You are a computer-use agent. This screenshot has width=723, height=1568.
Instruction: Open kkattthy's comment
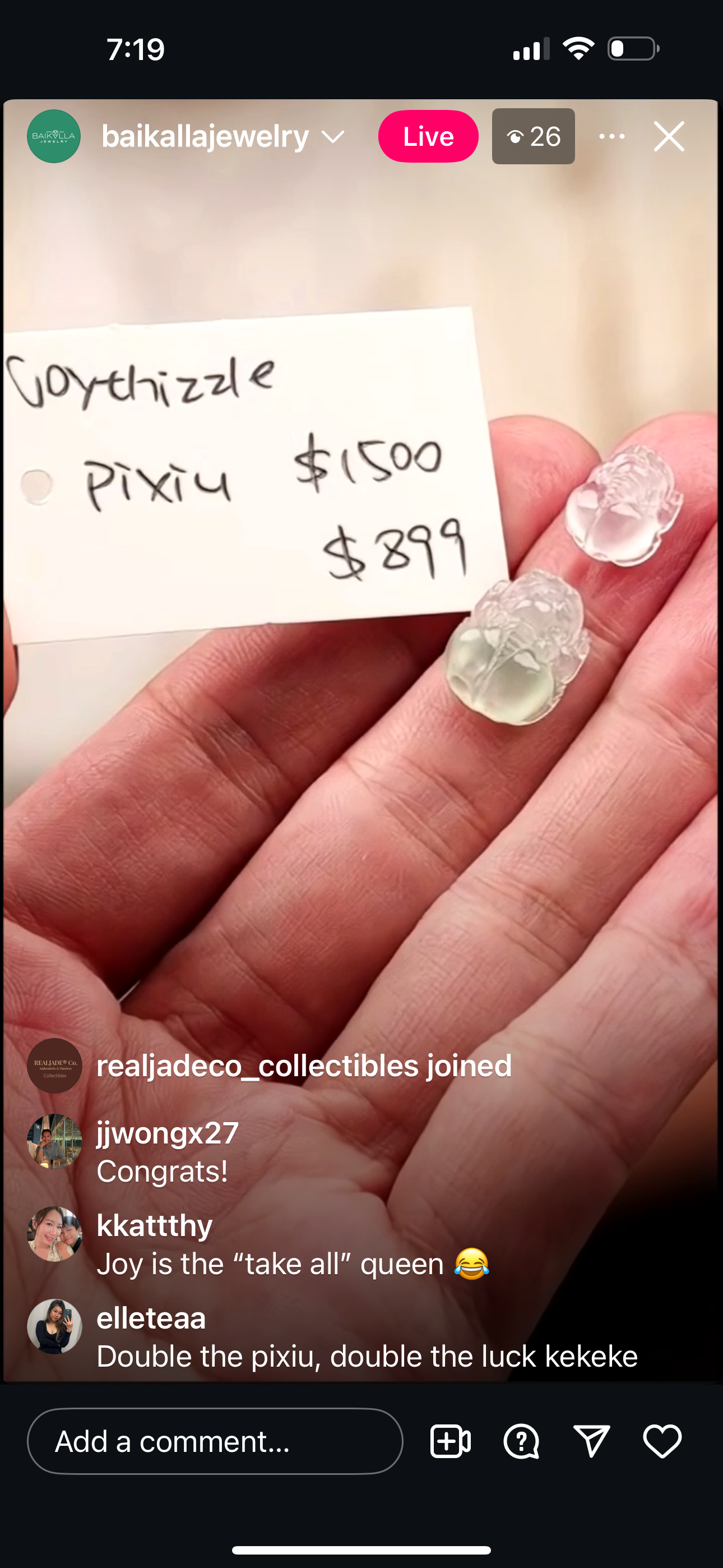point(292,1263)
